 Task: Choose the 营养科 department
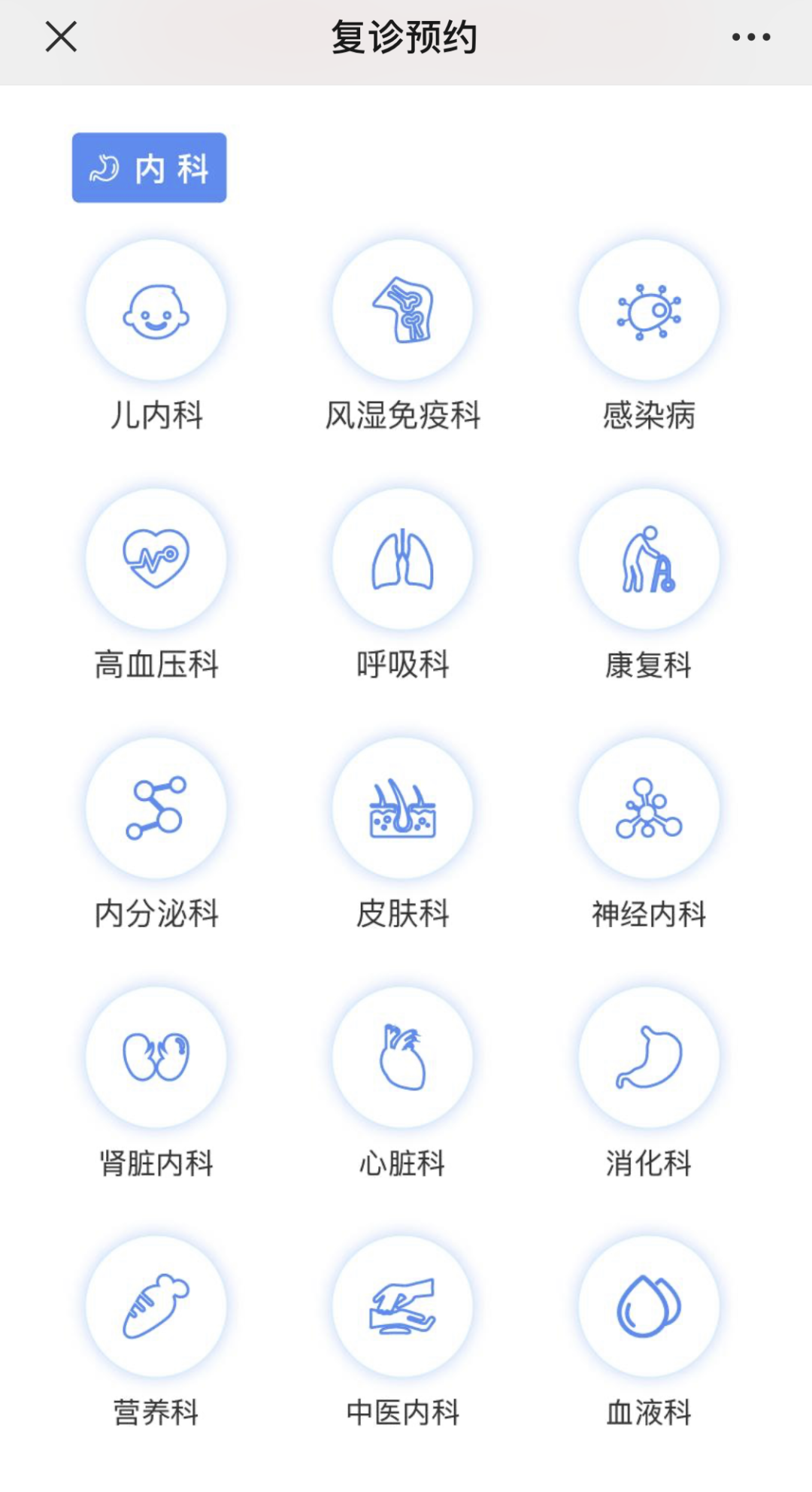click(156, 1306)
